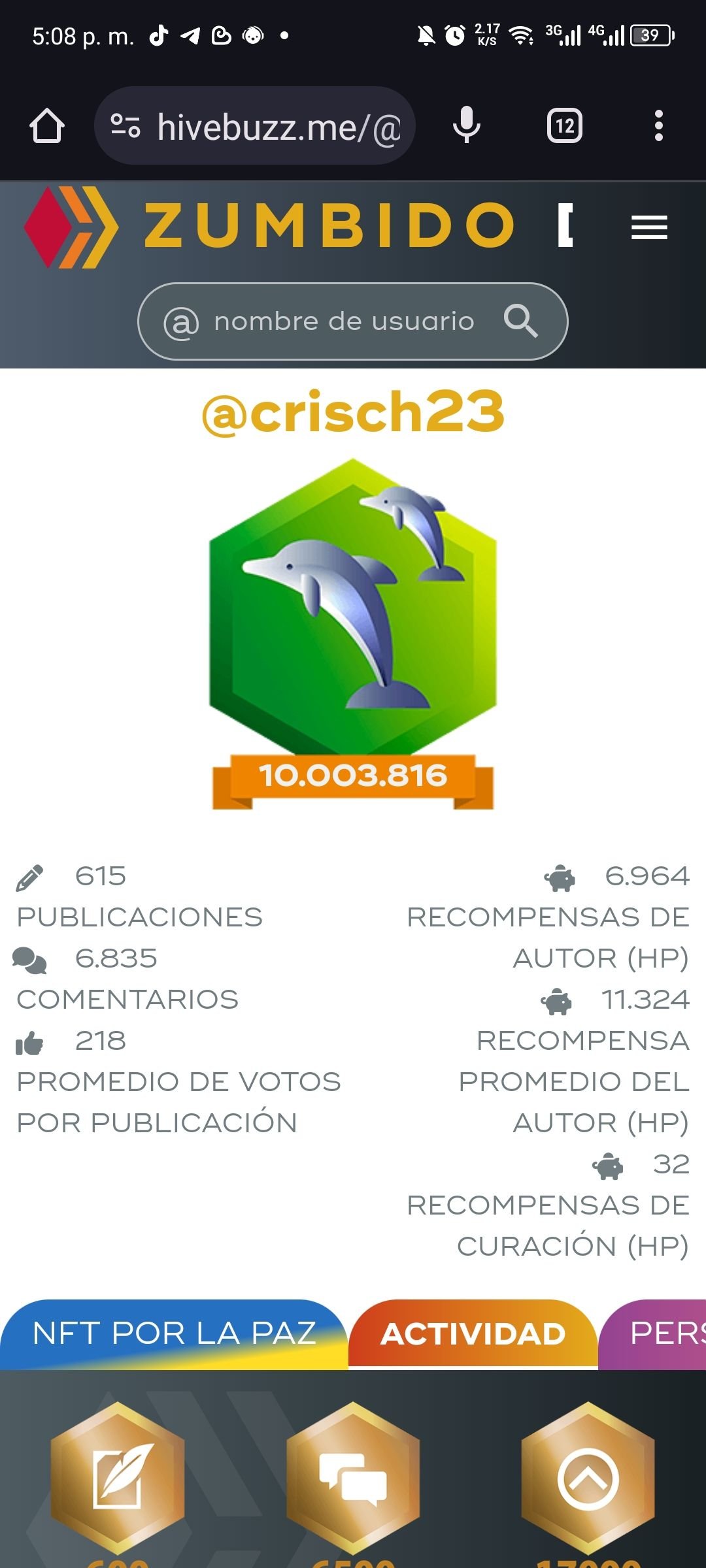Open the gold comments bubbles badge

tap(353, 1478)
